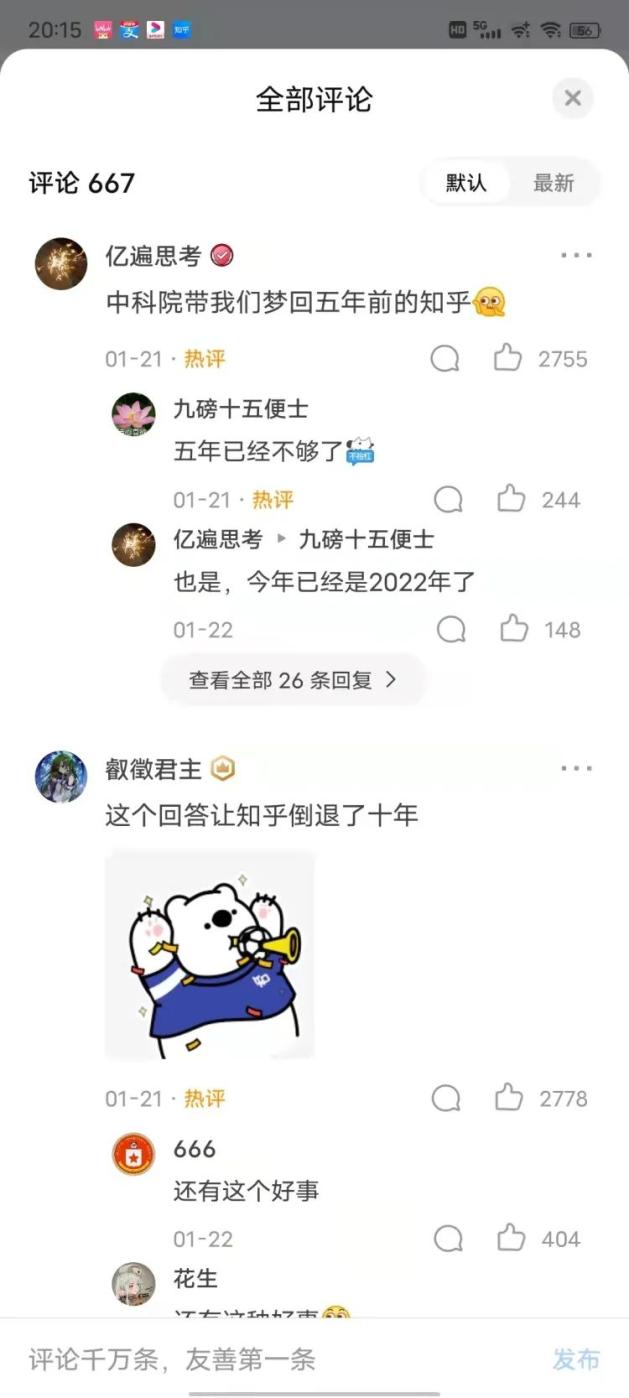Like 叡徵君主's comment with 2778 likes

(x=509, y=1098)
